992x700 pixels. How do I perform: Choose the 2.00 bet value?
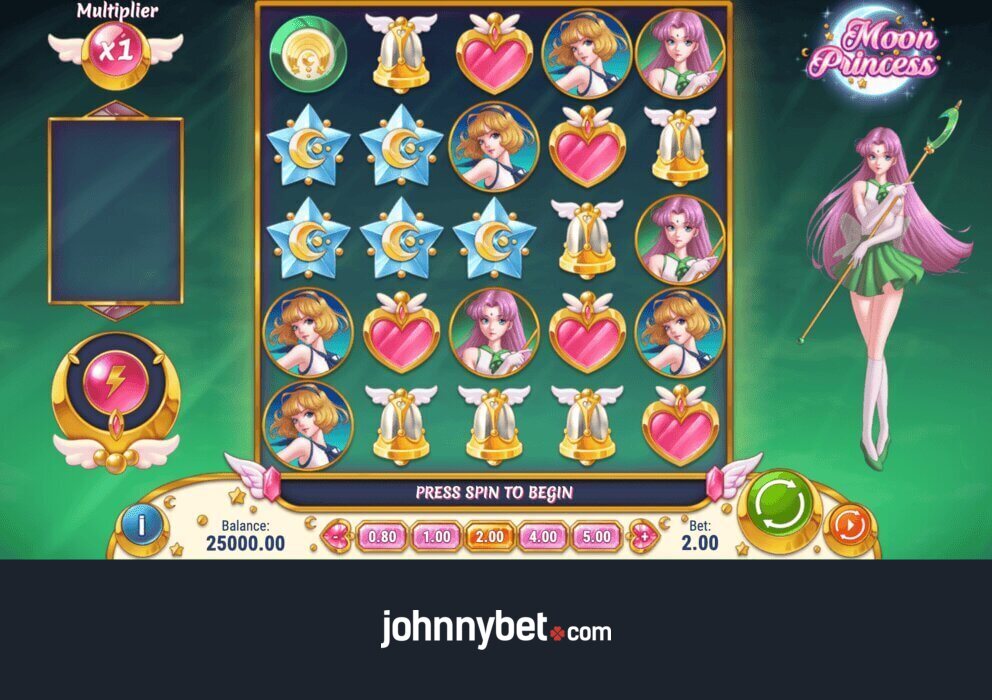(489, 536)
